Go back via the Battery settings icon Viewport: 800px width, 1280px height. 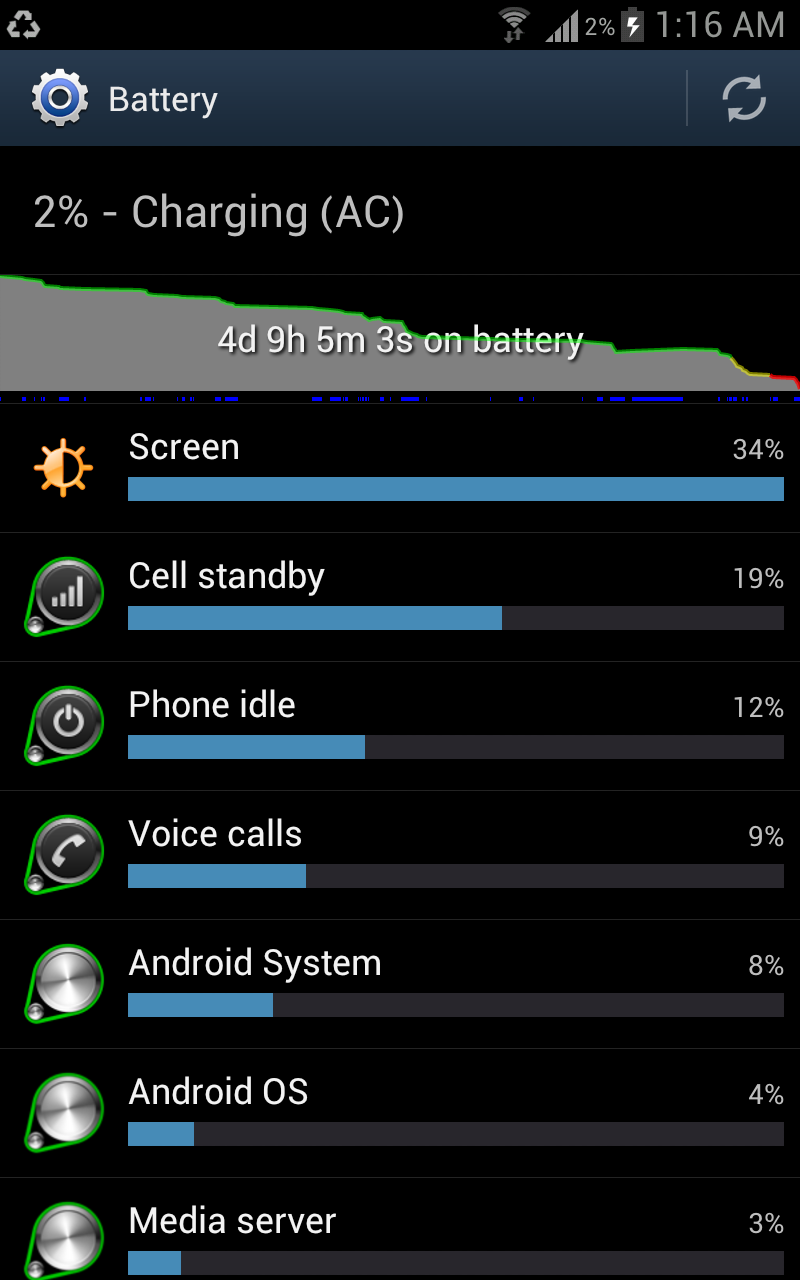pos(60,99)
